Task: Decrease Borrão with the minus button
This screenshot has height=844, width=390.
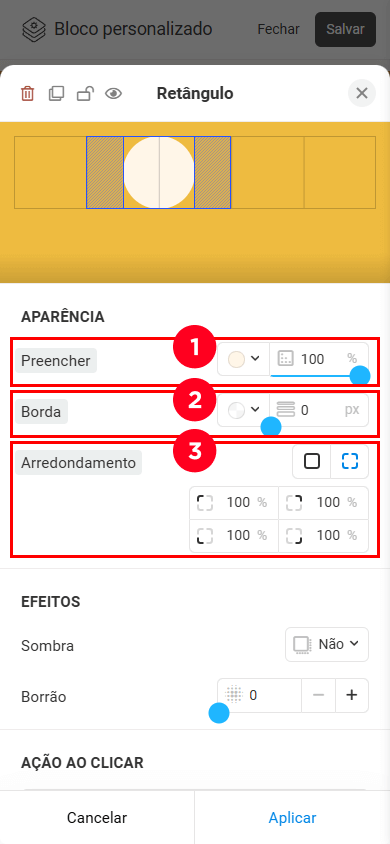Action: click(318, 695)
